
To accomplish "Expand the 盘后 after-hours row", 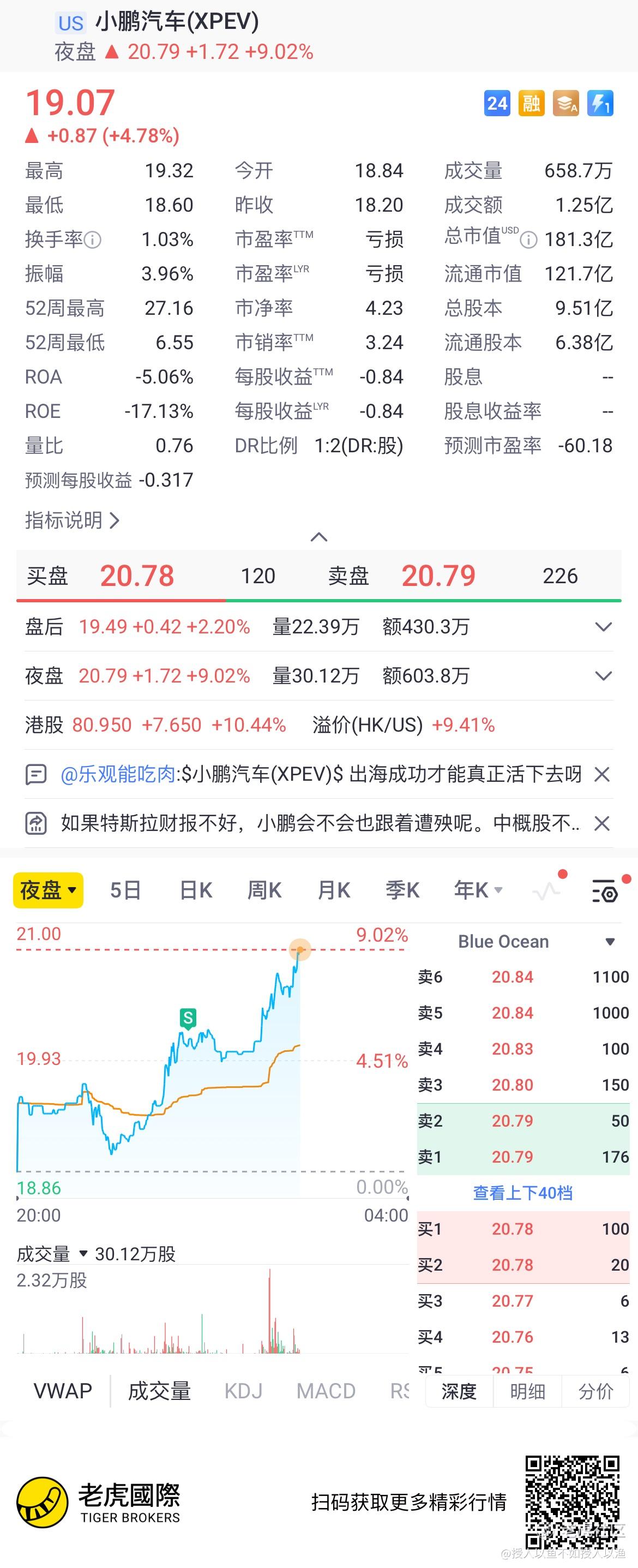I will 603,627.
